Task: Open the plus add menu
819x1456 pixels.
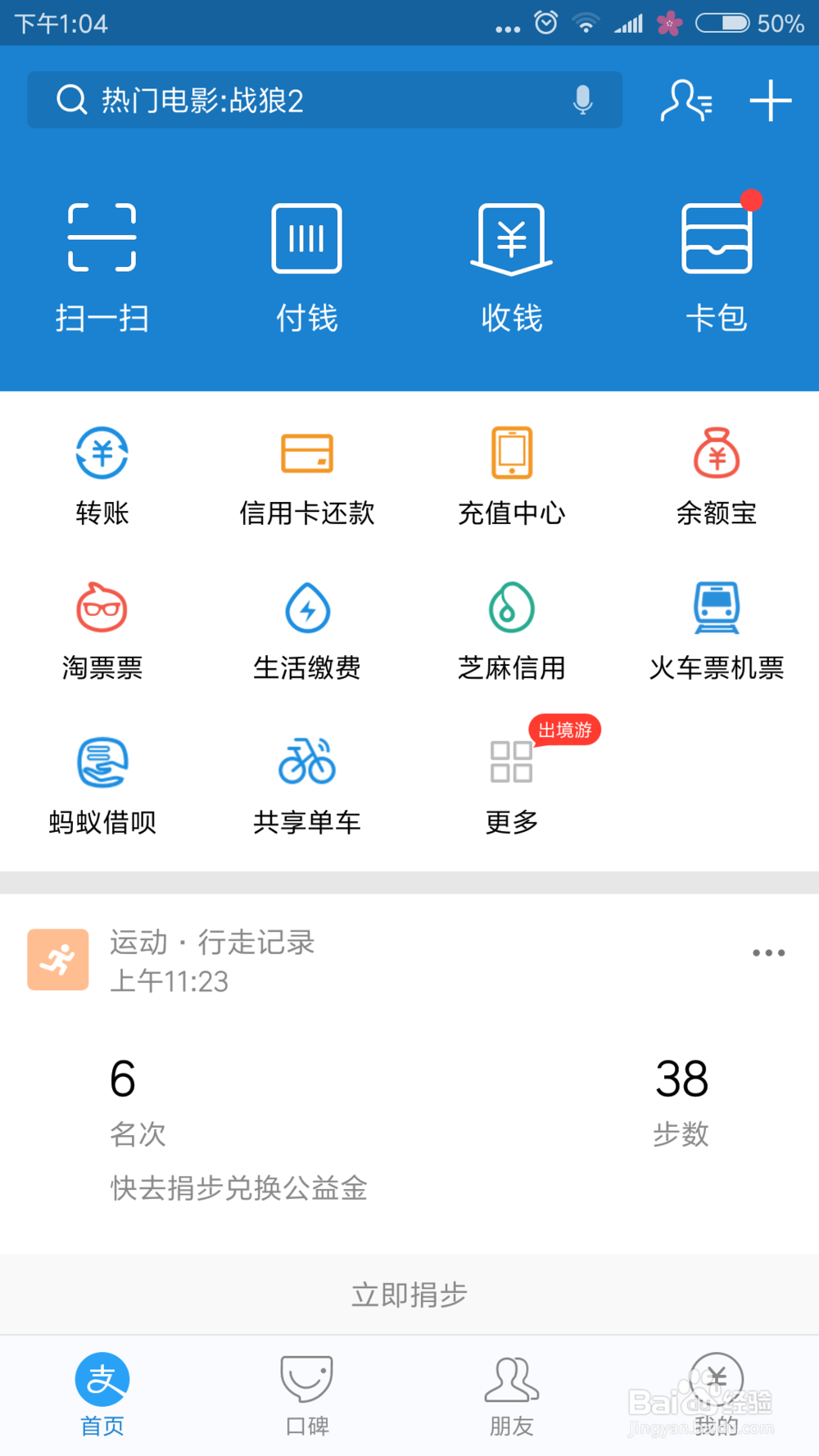Action: pyautogui.click(x=771, y=101)
